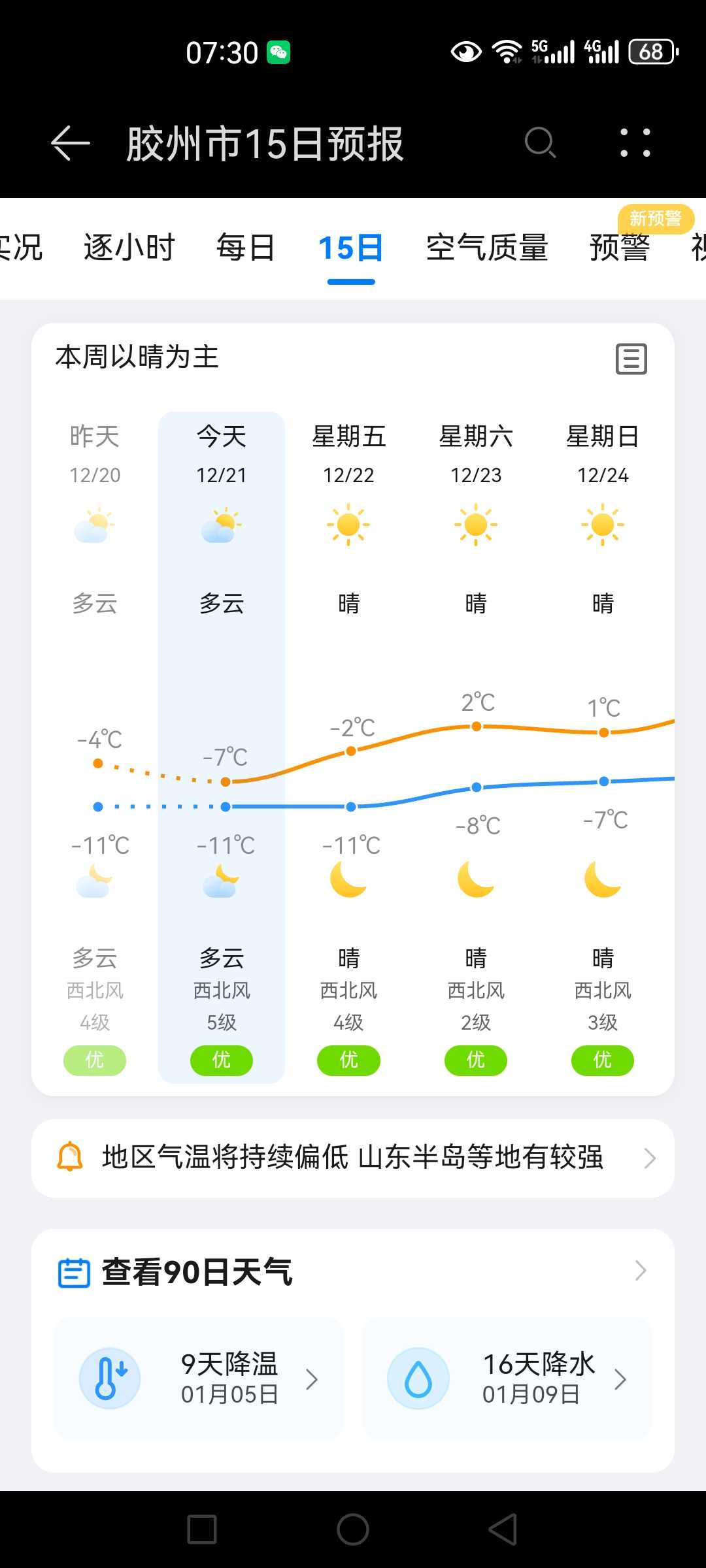Open the four-dot more options menu
The width and height of the screenshot is (706, 1568).
(x=635, y=143)
